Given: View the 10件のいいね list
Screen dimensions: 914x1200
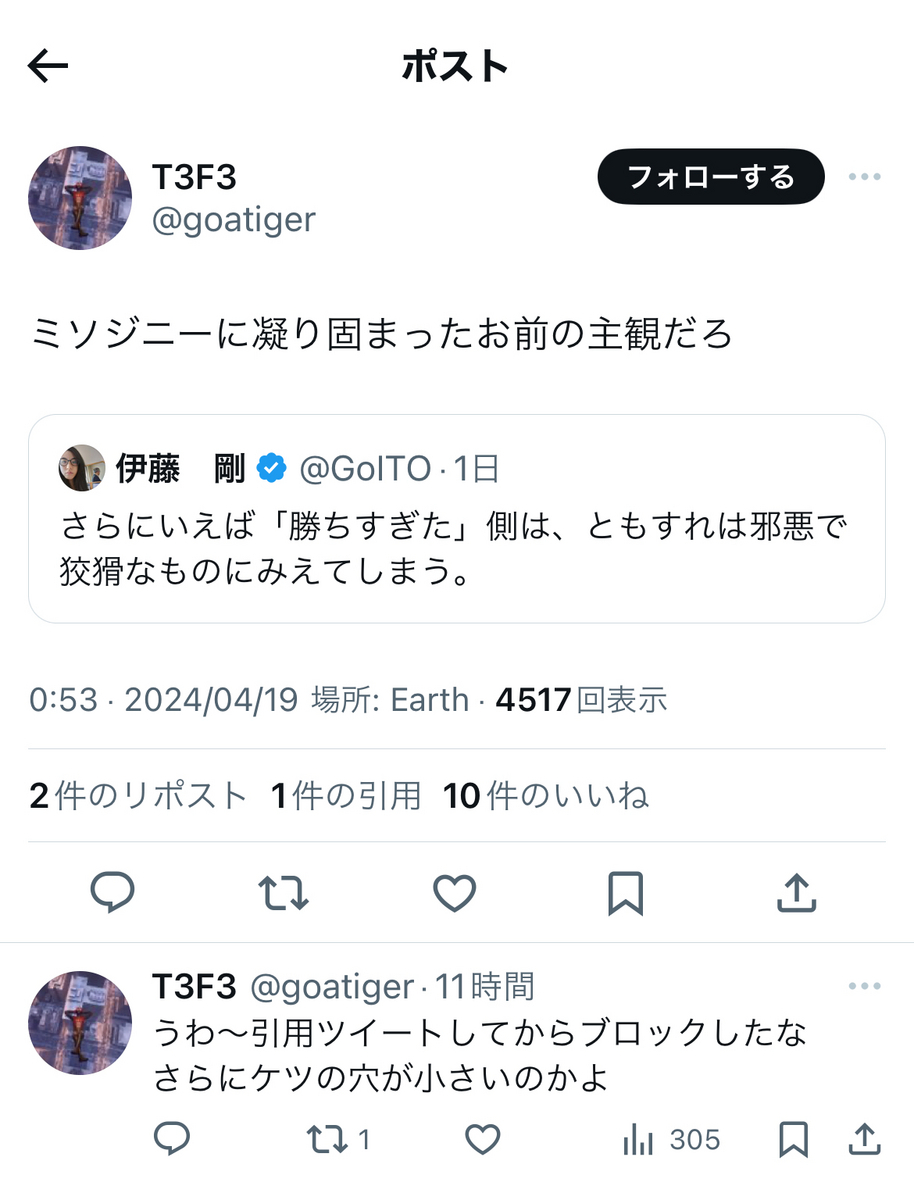Looking at the screenshot, I should click(x=546, y=796).
